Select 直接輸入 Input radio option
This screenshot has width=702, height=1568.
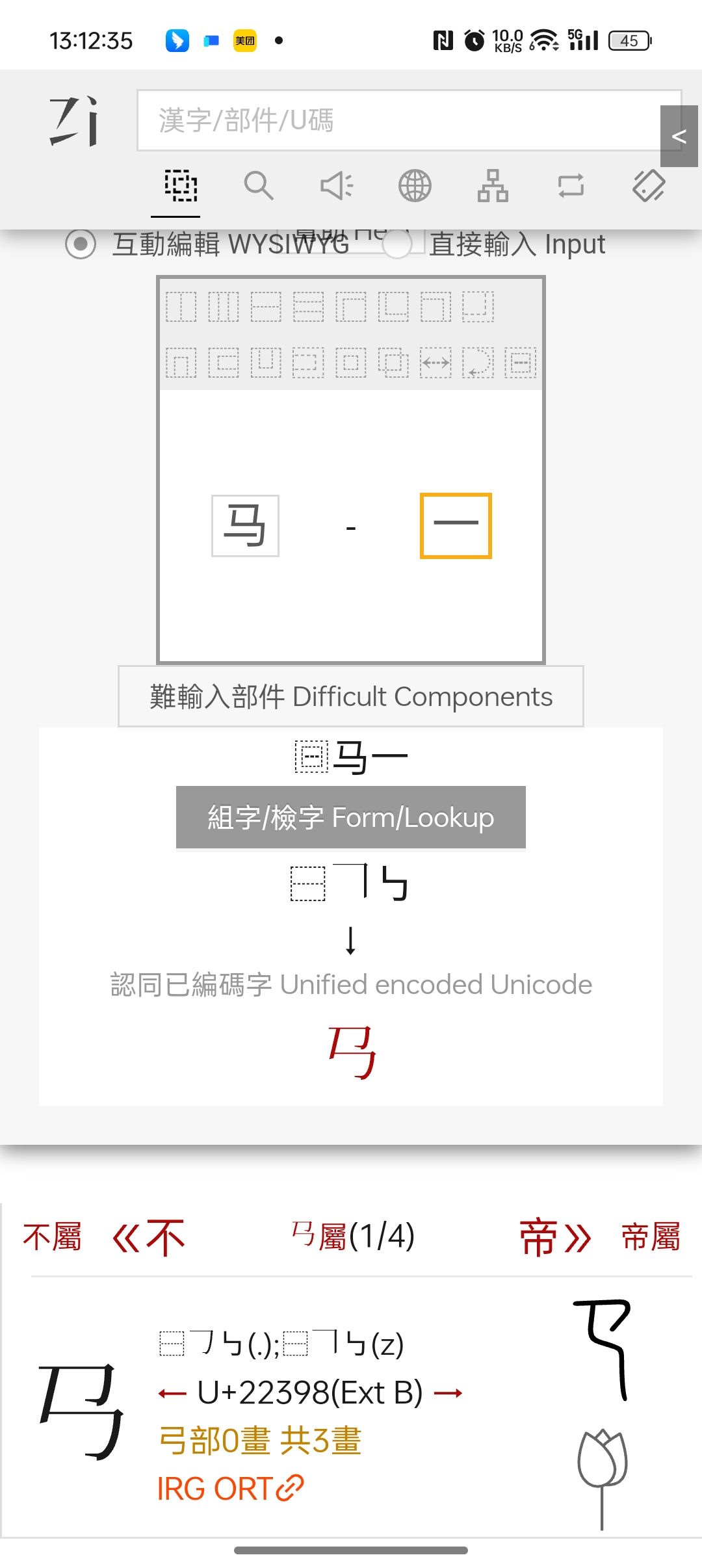(397, 244)
